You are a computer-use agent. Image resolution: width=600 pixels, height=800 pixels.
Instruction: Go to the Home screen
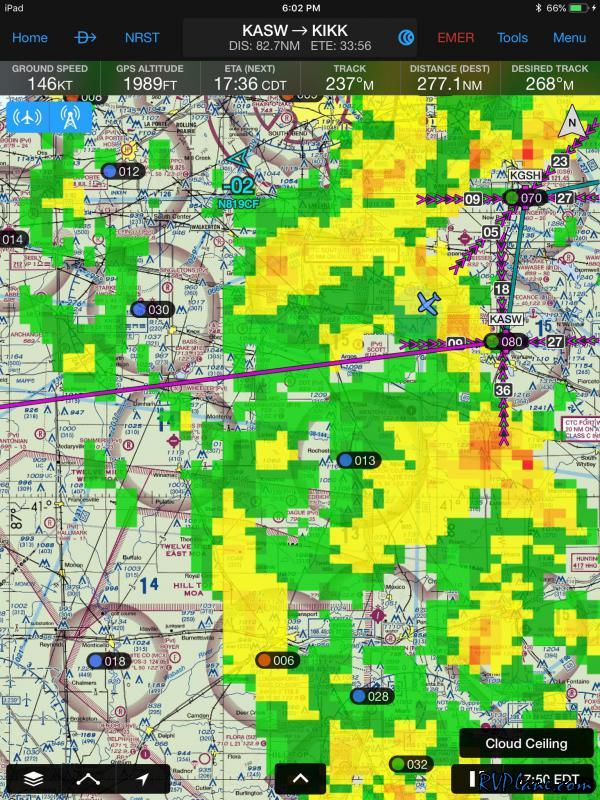click(x=29, y=38)
